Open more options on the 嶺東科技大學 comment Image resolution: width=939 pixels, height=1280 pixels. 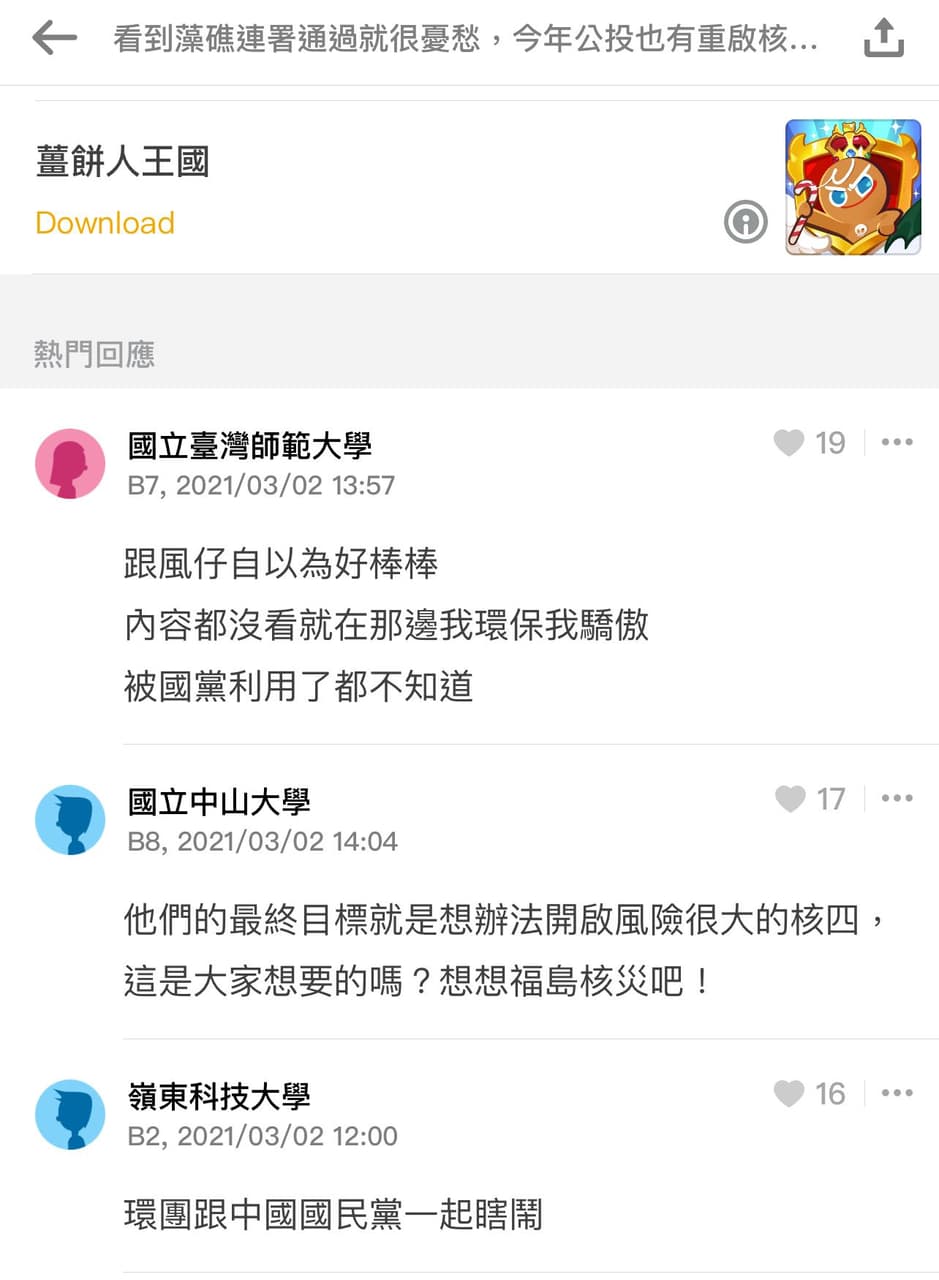897,1093
